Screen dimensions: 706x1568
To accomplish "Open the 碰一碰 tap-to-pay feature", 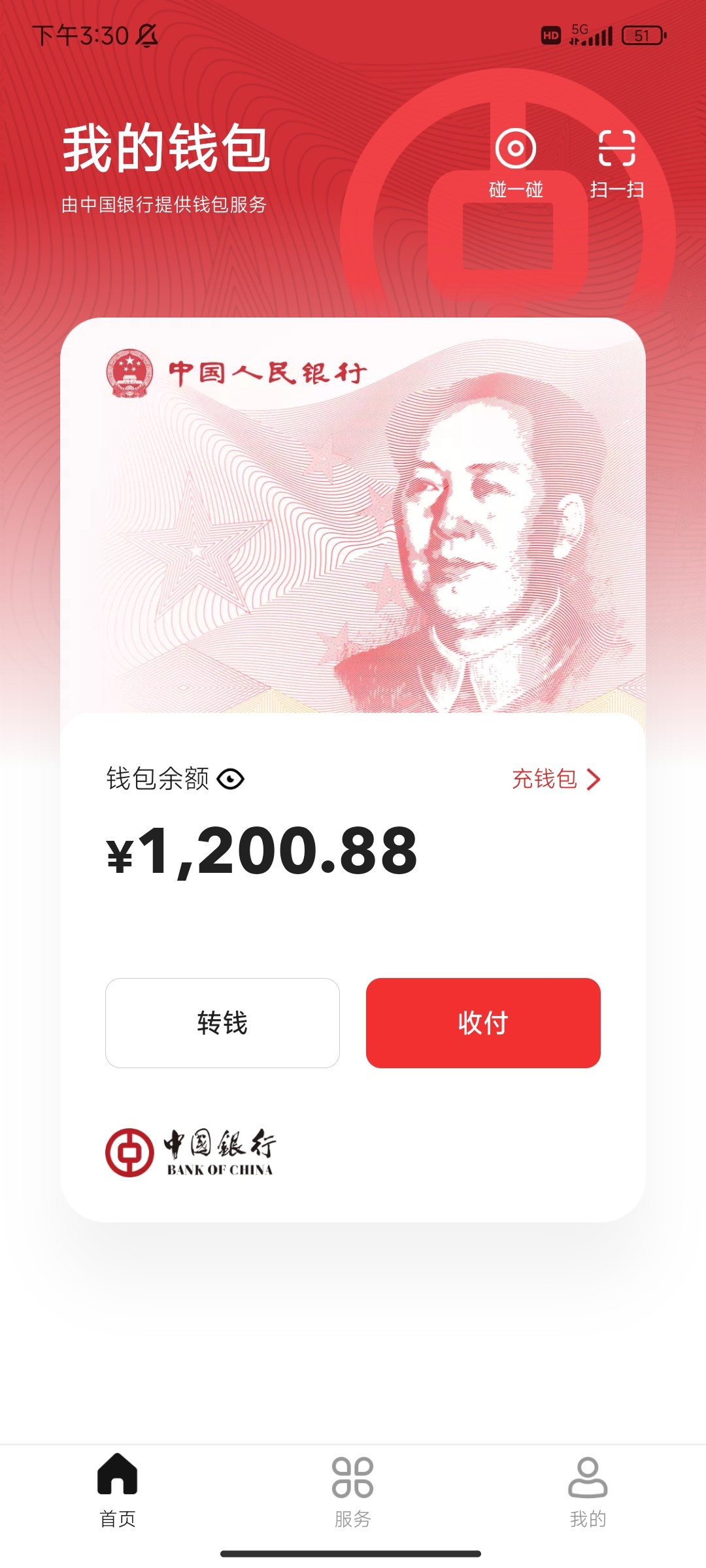I will click(x=516, y=162).
